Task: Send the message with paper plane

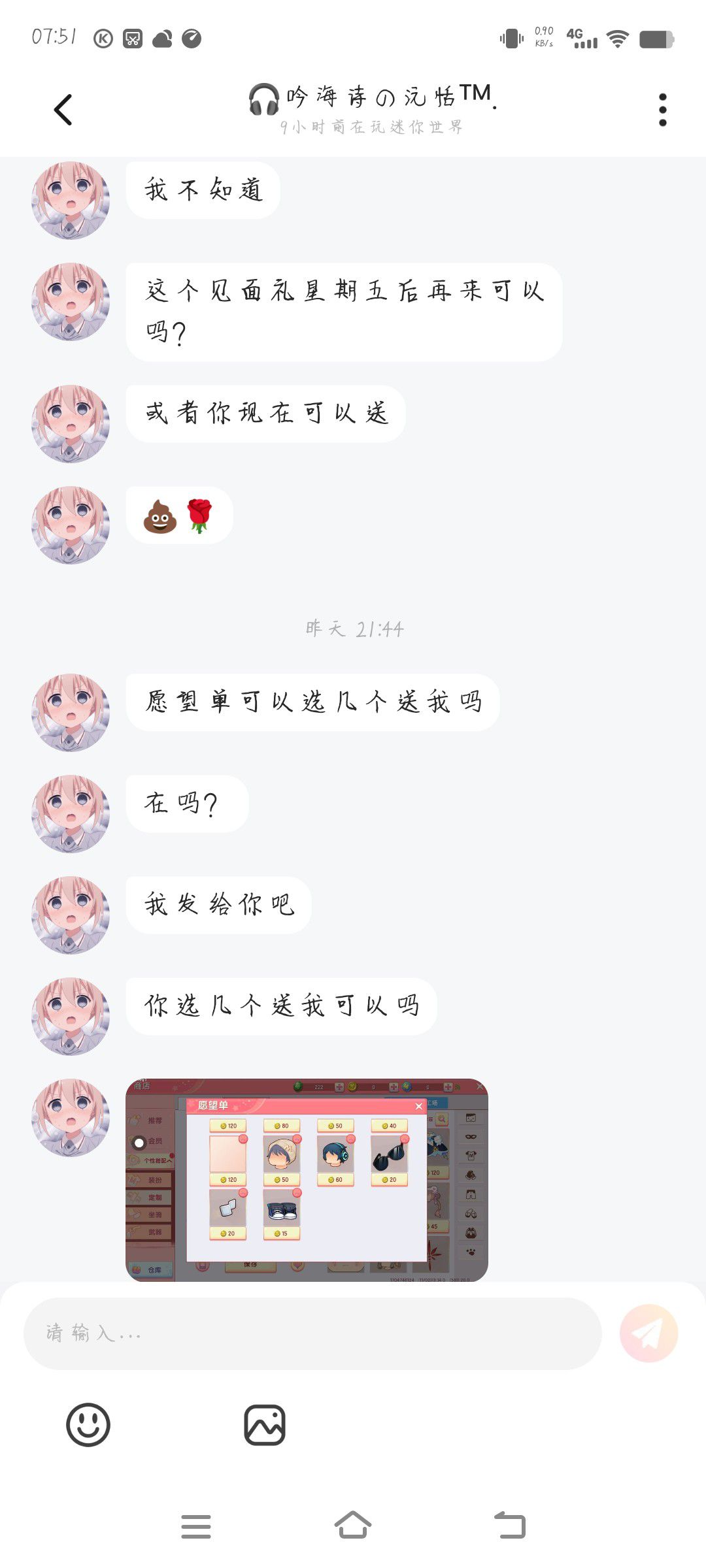Action: click(648, 1333)
